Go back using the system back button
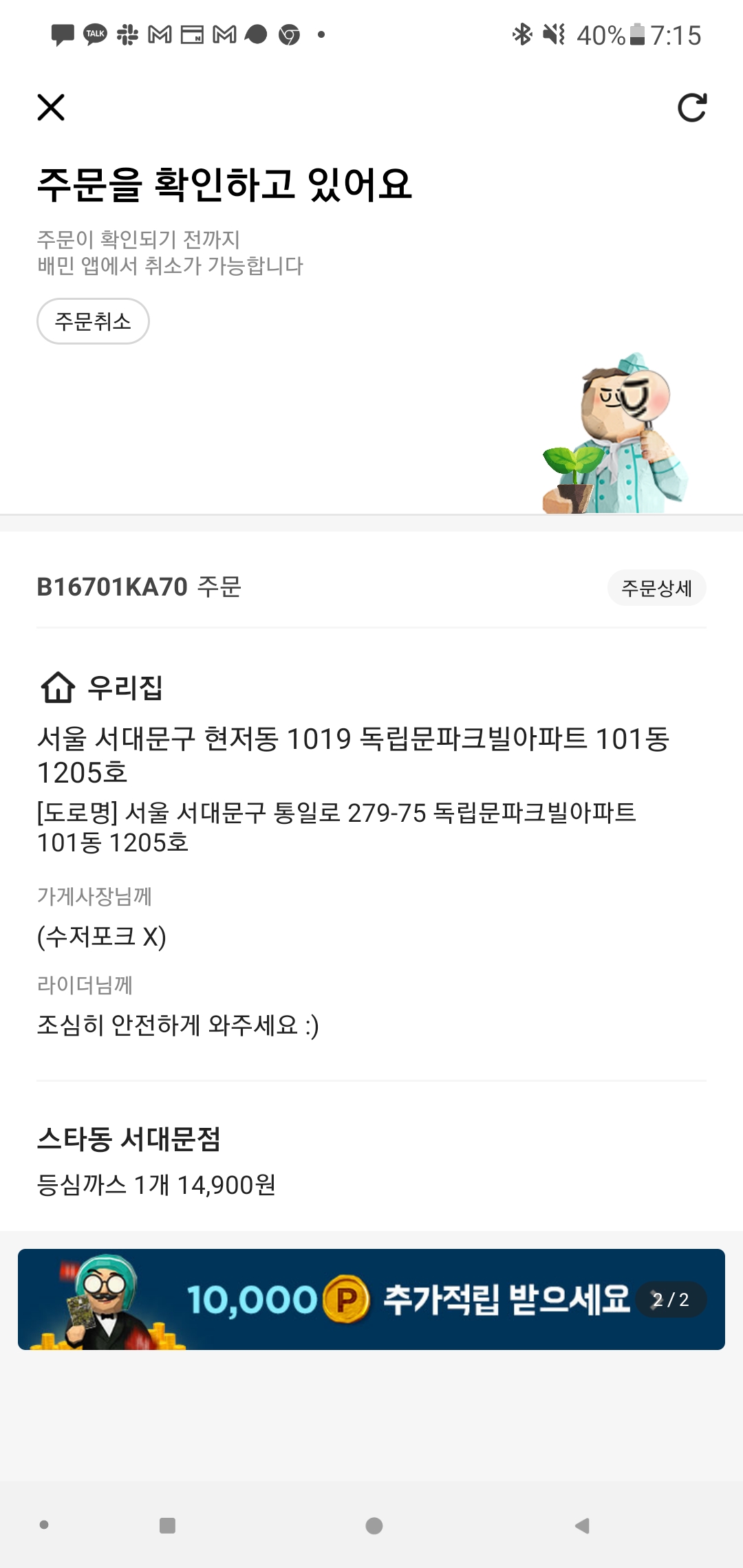 [x=582, y=1525]
